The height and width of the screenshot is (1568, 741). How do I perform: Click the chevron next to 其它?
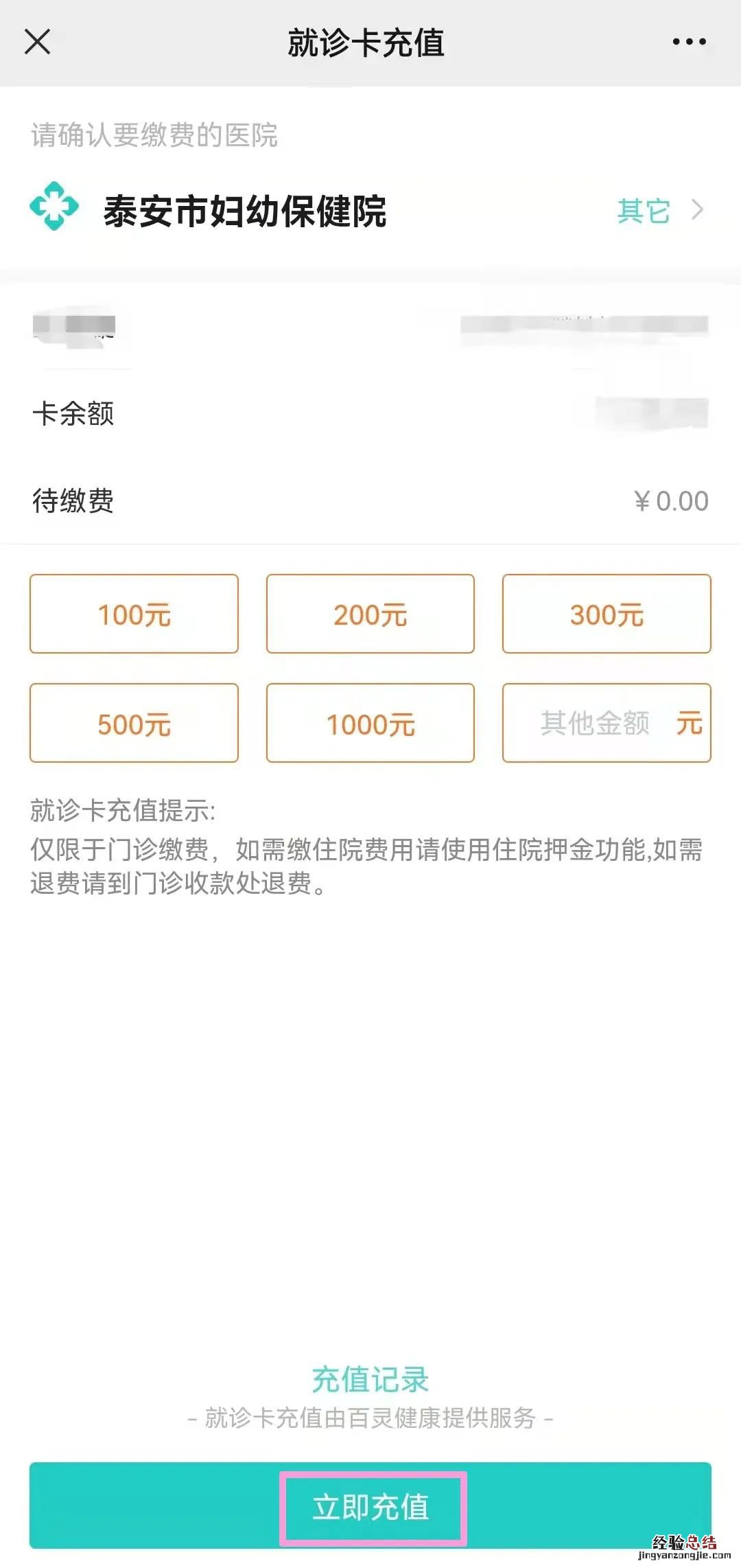698,209
